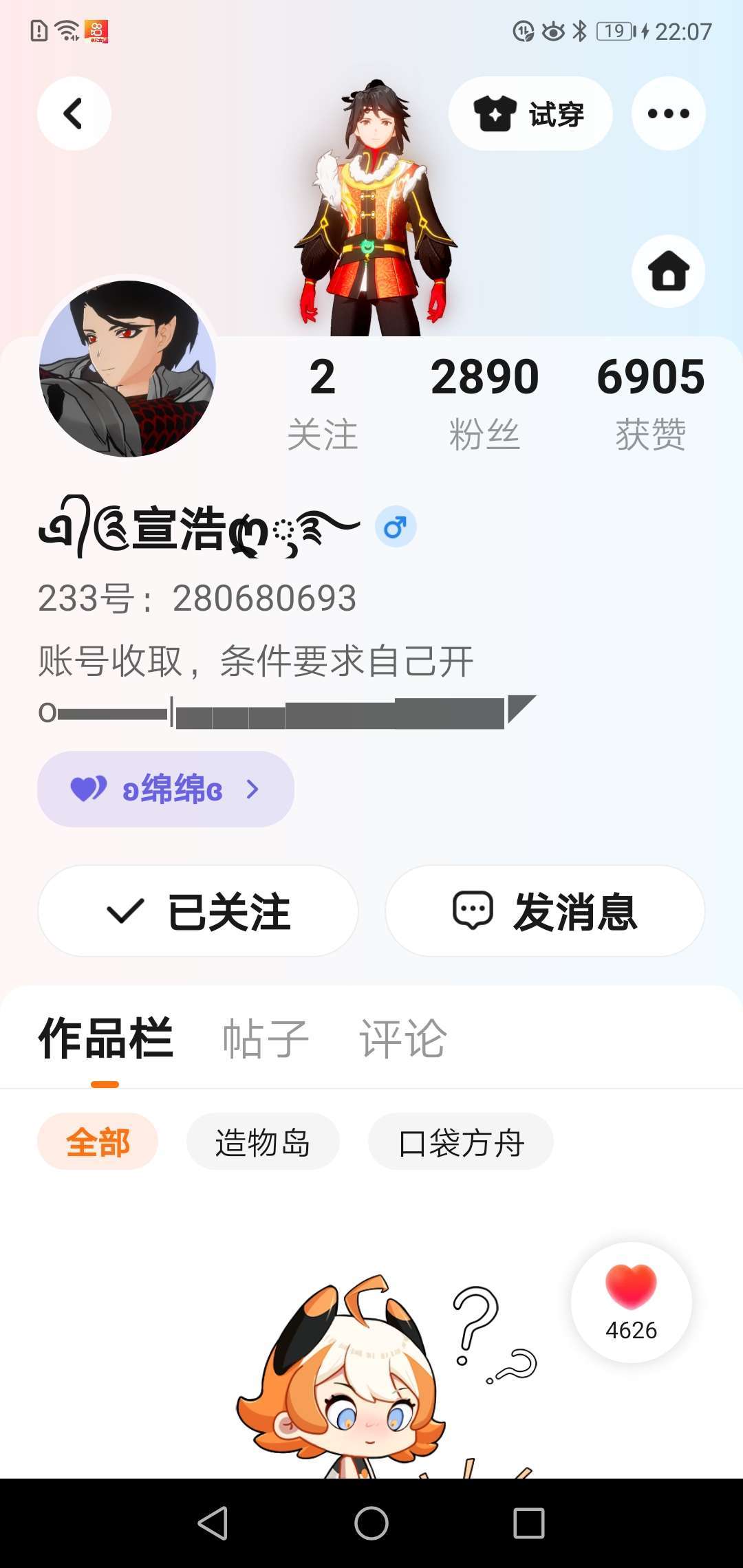Image resolution: width=743 pixels, height=1568 pixels.
Task: Tap the floating heart like button
Action: (x=631, y=1301)
